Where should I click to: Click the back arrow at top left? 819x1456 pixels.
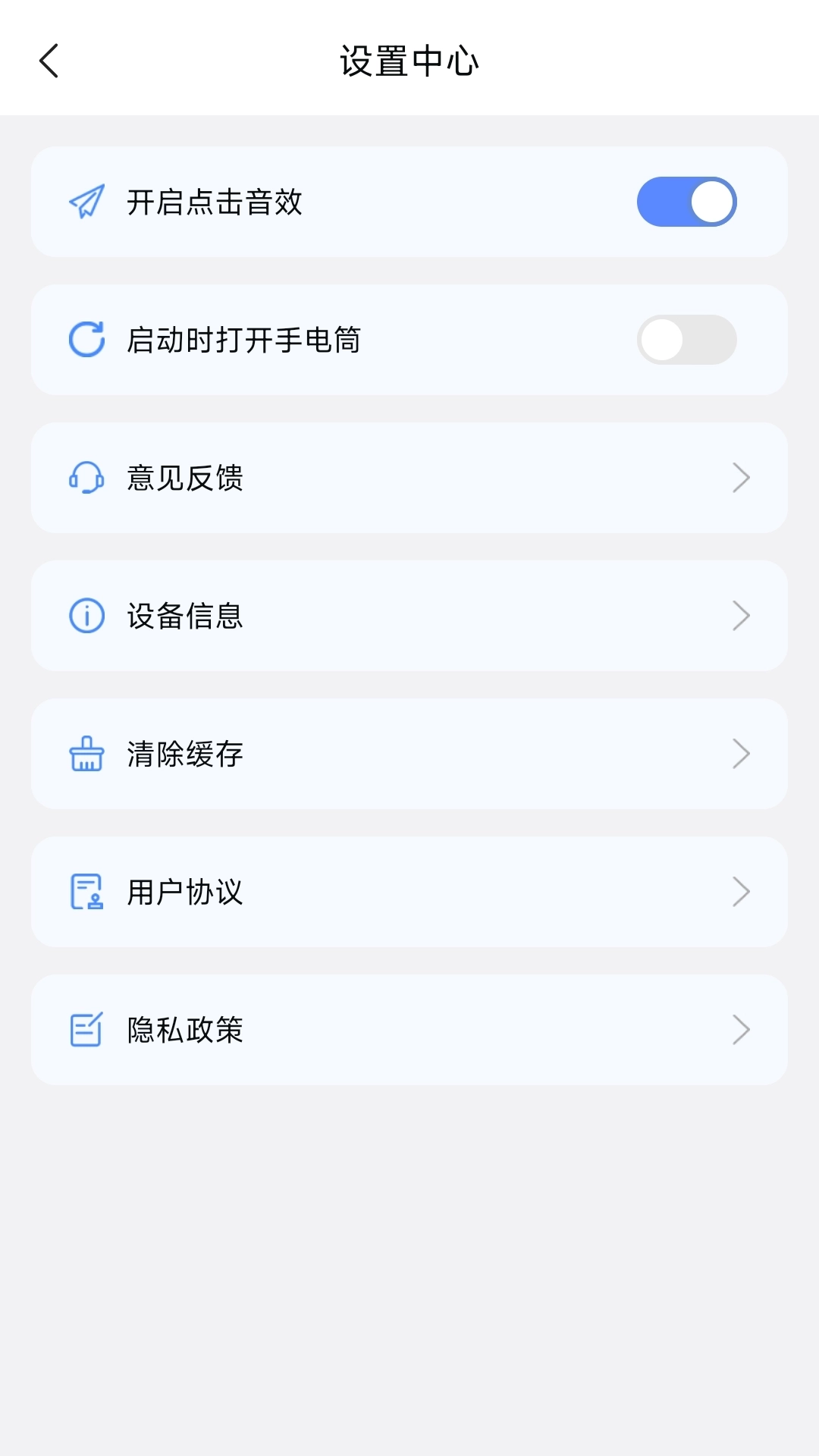point(49,61)
